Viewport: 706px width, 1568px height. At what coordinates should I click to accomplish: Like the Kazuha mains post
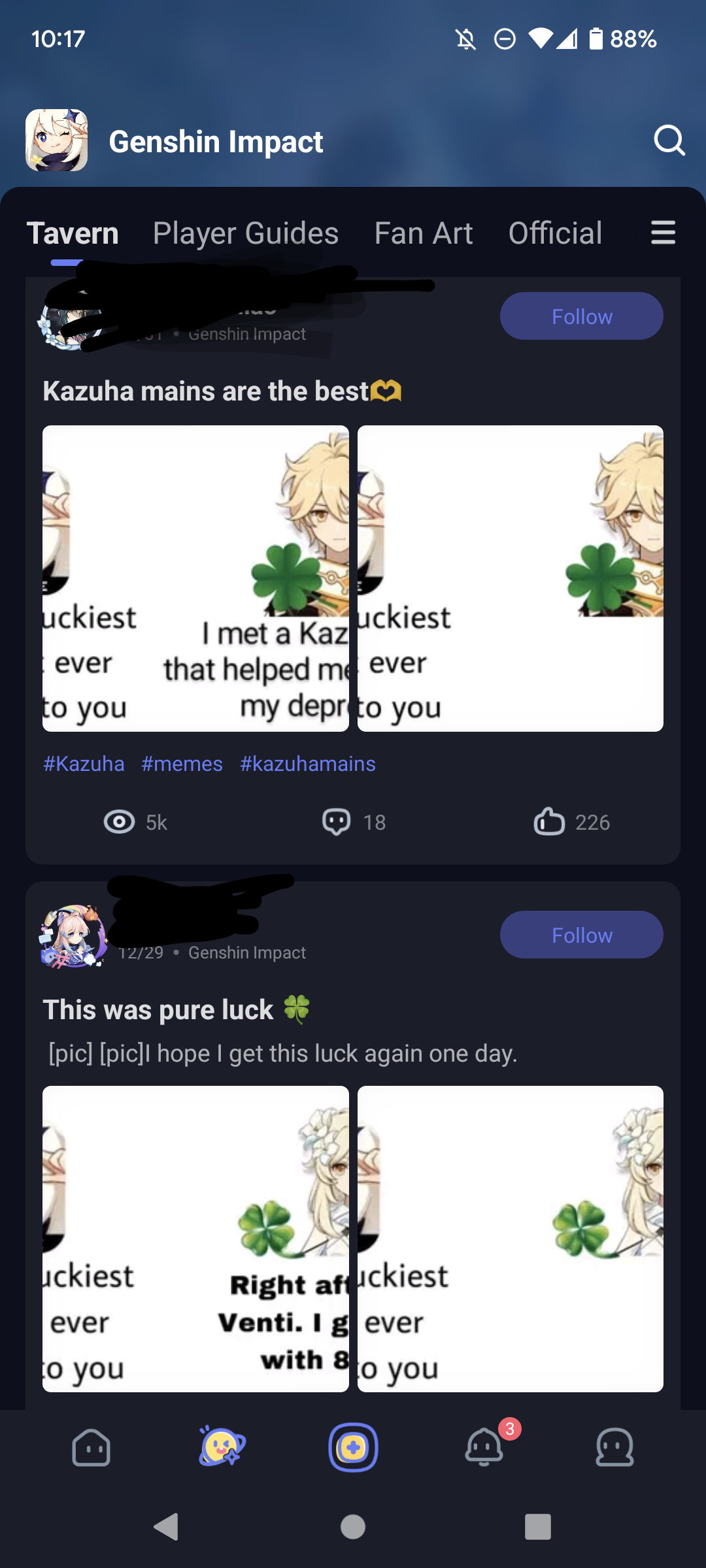(572, 822)
